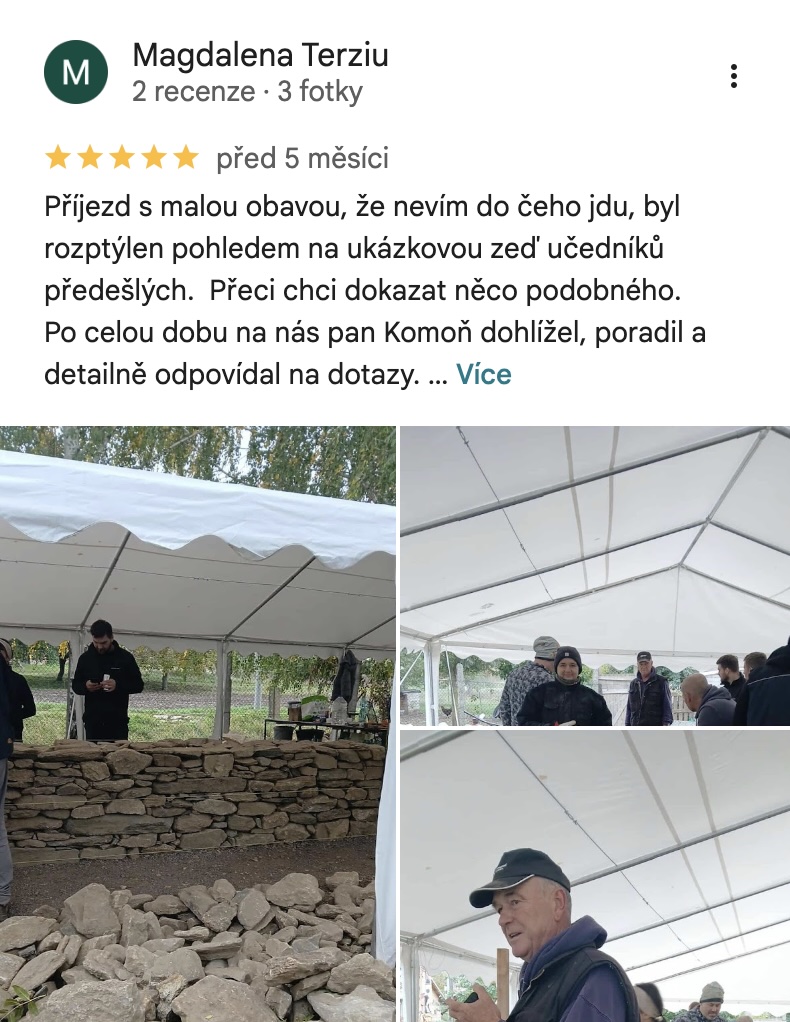
Task: Tap the green M profile avatar
Action: point(76,72)
